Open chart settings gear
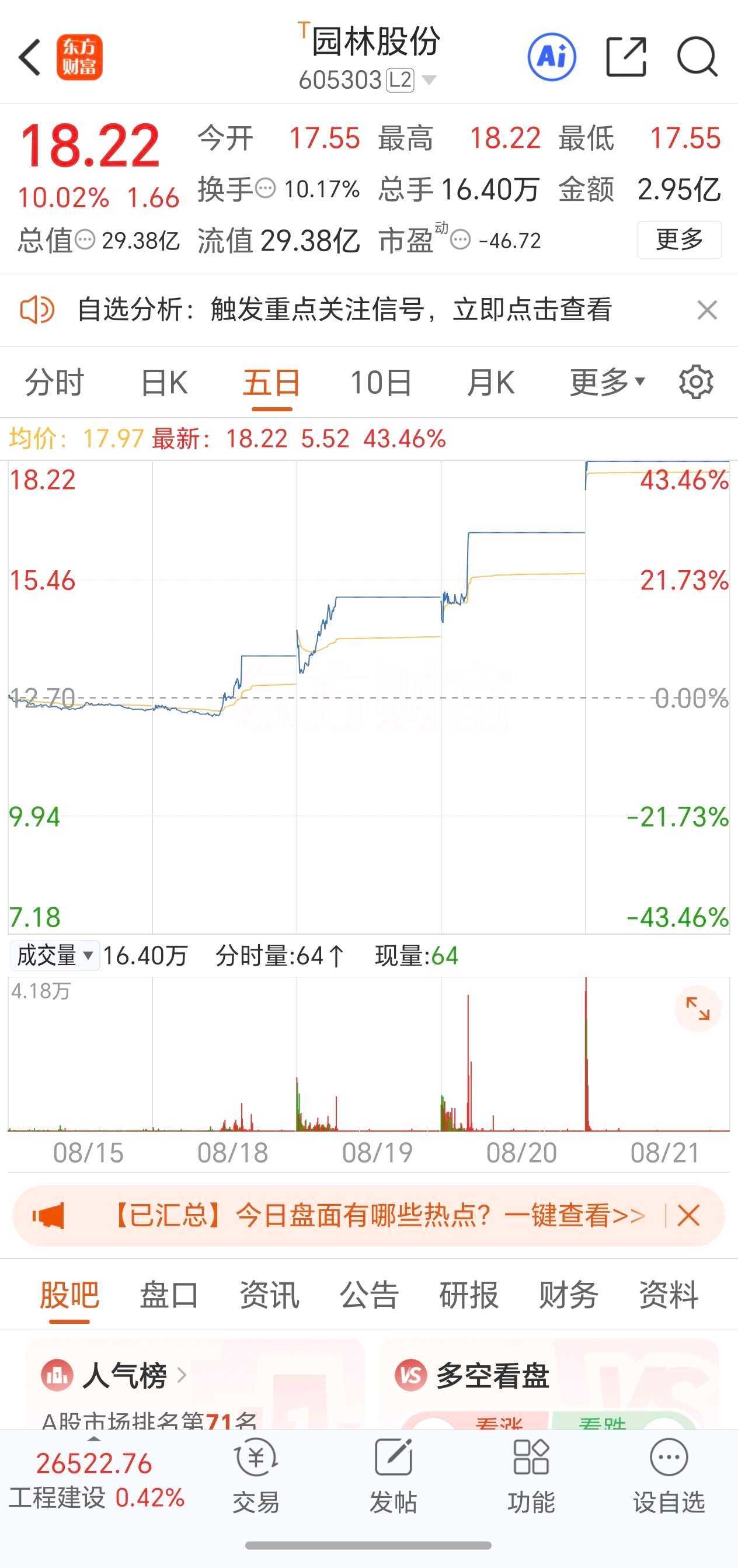The image size is (738, 1568). [x=696, y=382]
